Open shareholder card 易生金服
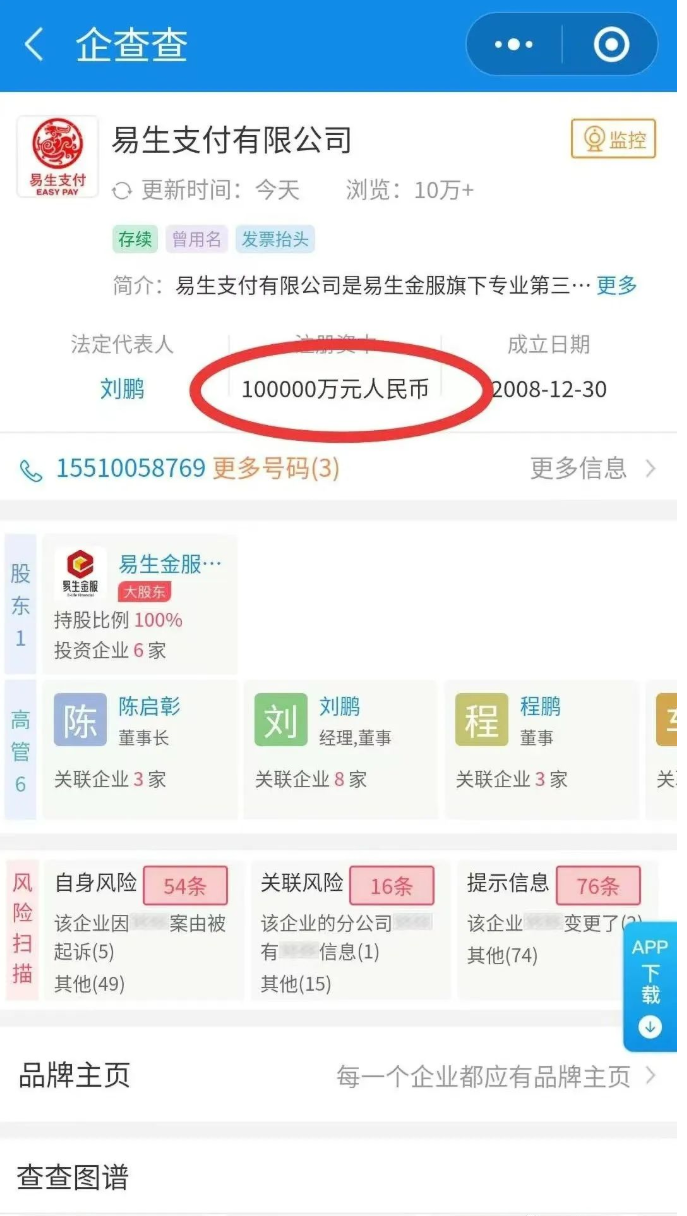Screen dimensions: 687x1216 pos(140,604)
